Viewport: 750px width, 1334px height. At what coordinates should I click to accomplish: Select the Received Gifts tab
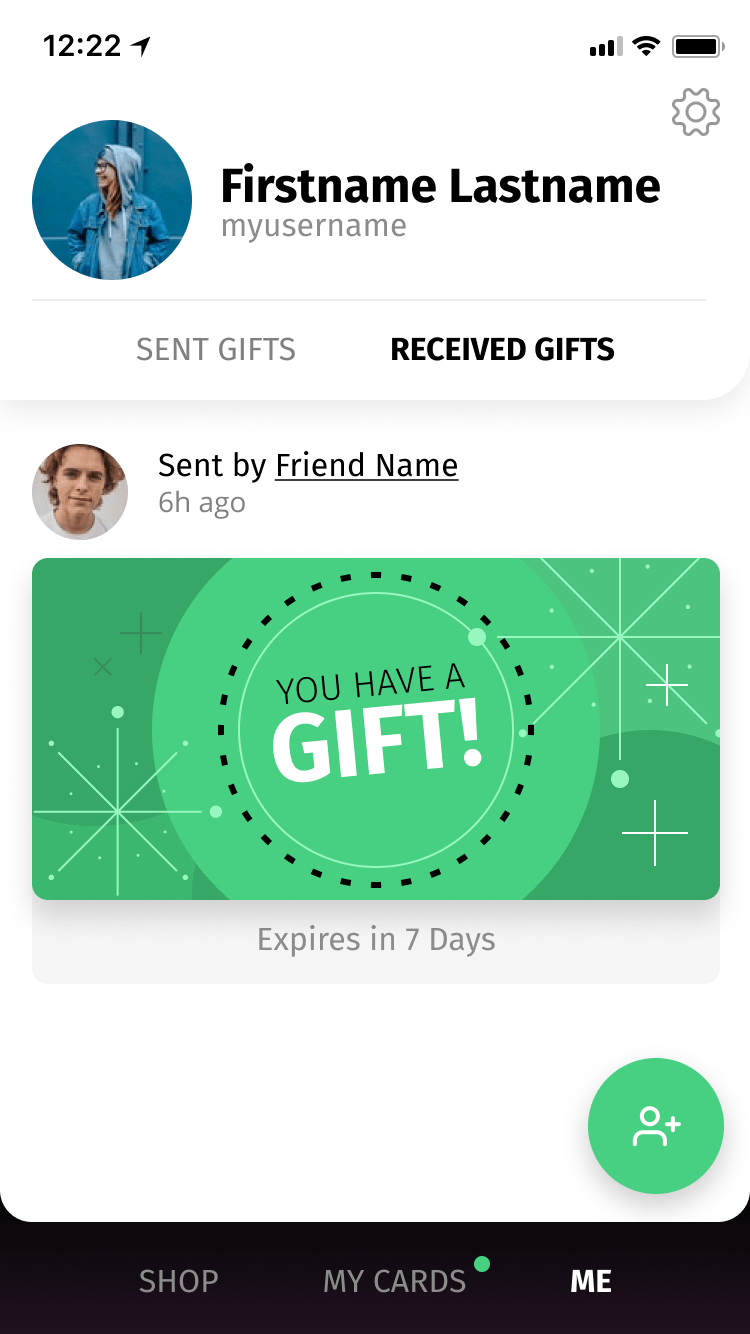click(x=502, y=350)
